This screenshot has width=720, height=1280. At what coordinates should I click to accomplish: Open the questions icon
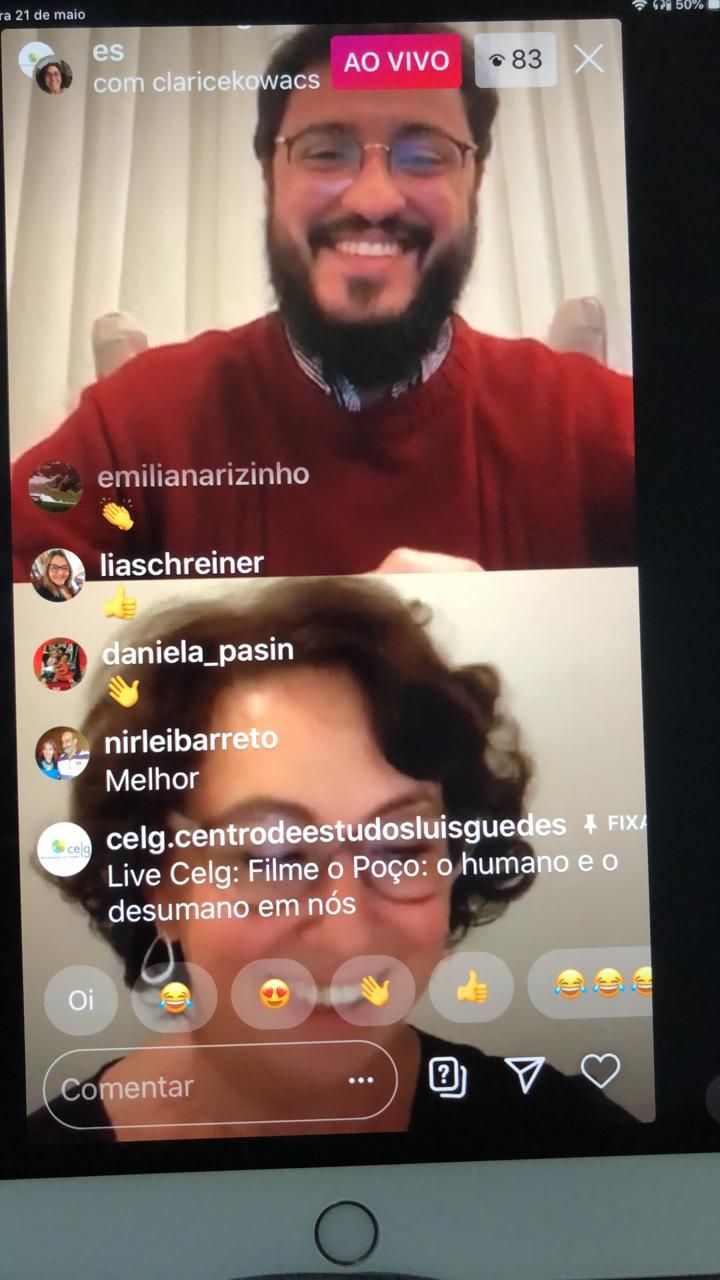pyautogui.click(x=447, y=1076)
